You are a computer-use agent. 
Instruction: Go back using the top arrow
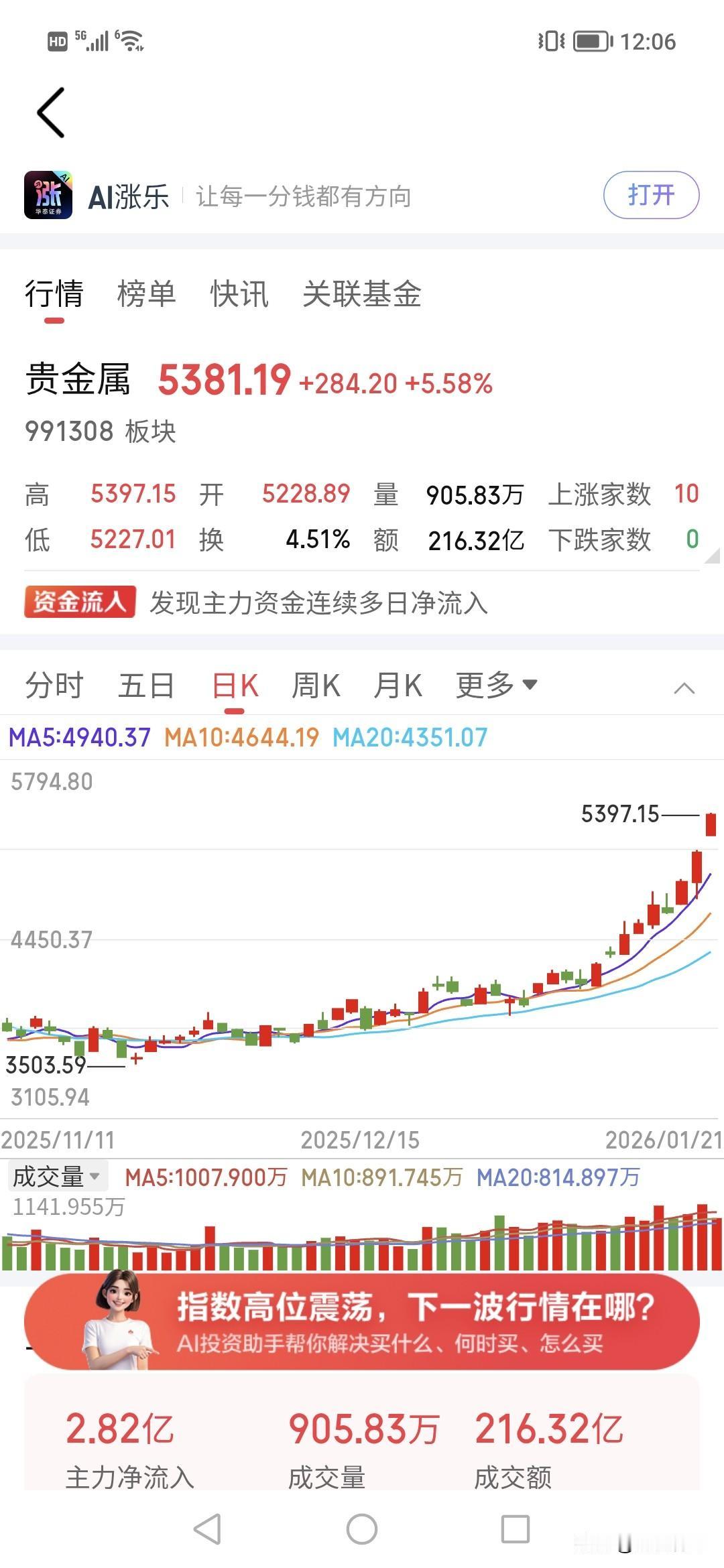[51, 113]
